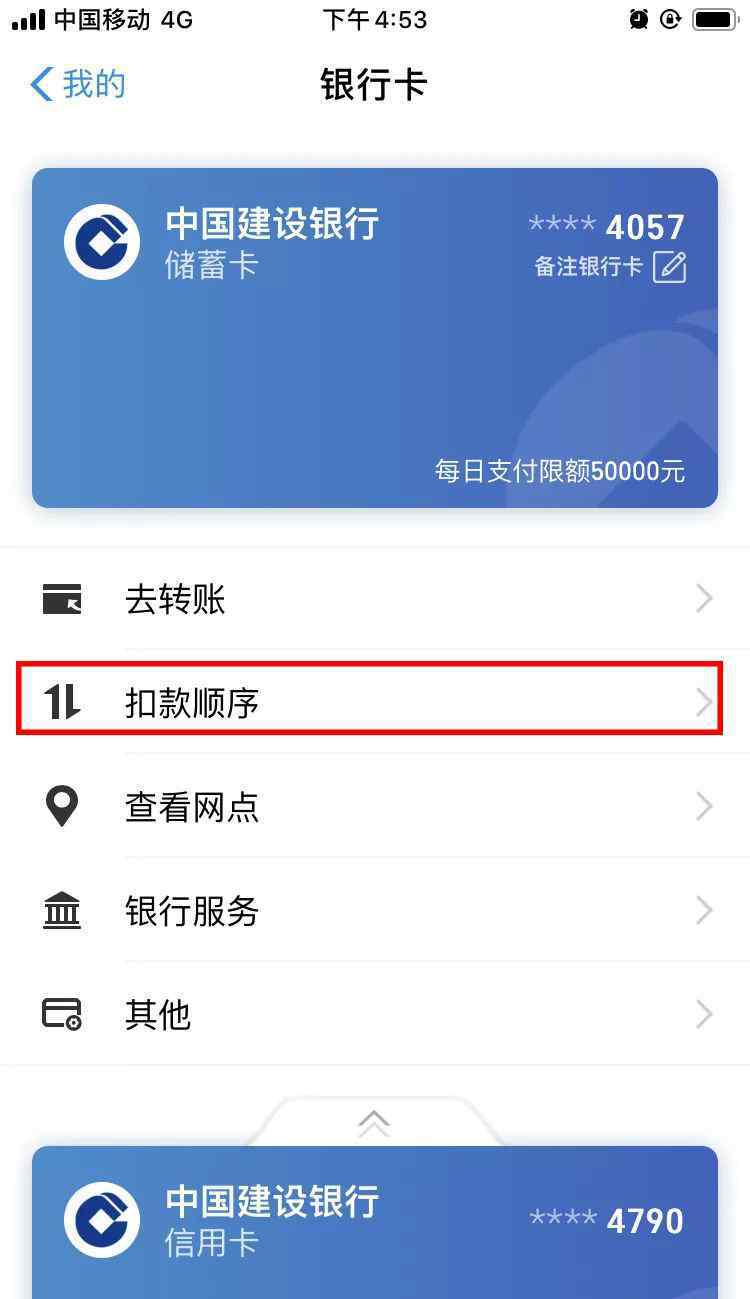Edit the bank card remark 备注银行卡

tap(669, 267)
